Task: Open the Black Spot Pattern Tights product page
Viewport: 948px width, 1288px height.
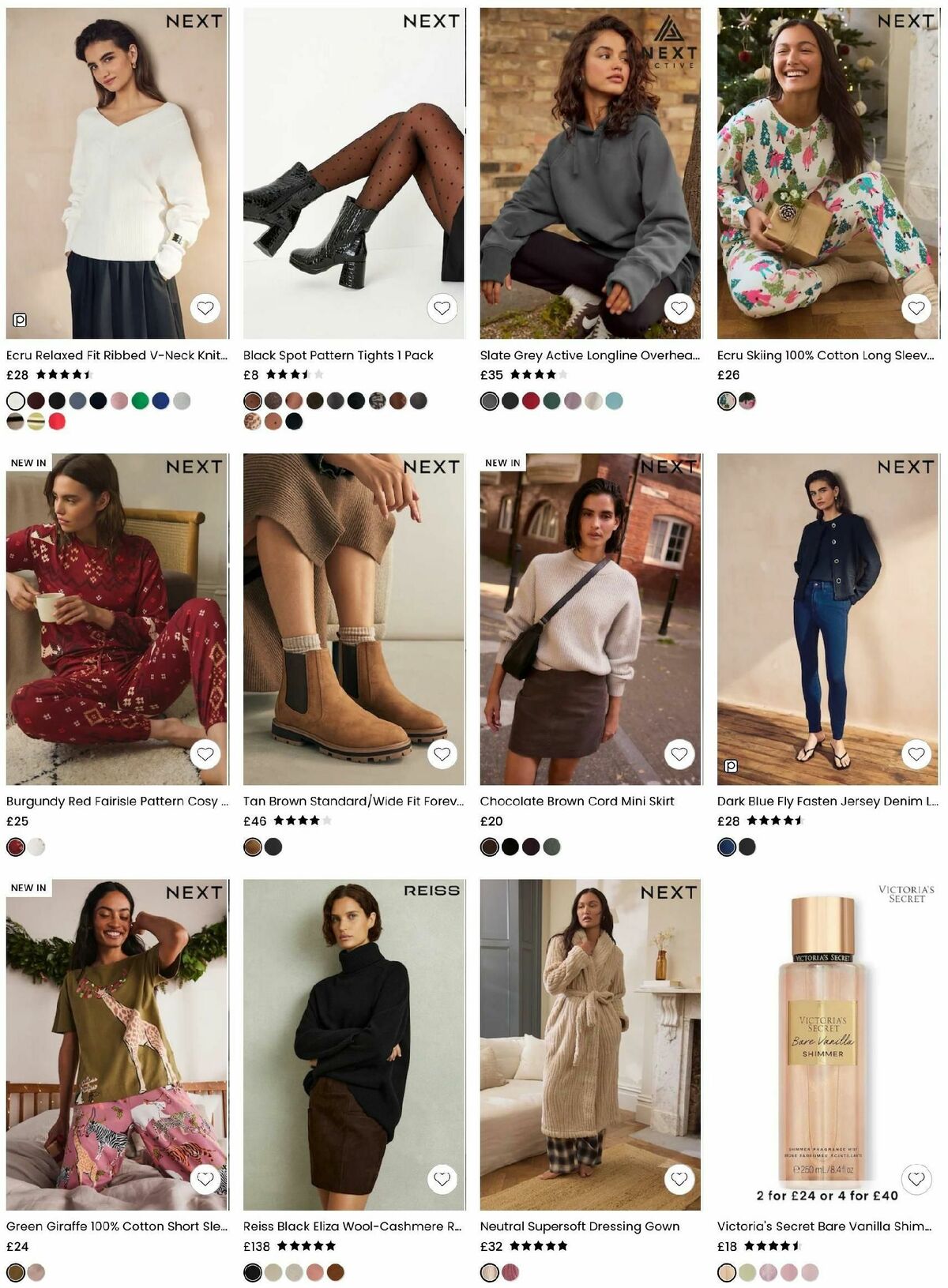Action: coord(337,355)
